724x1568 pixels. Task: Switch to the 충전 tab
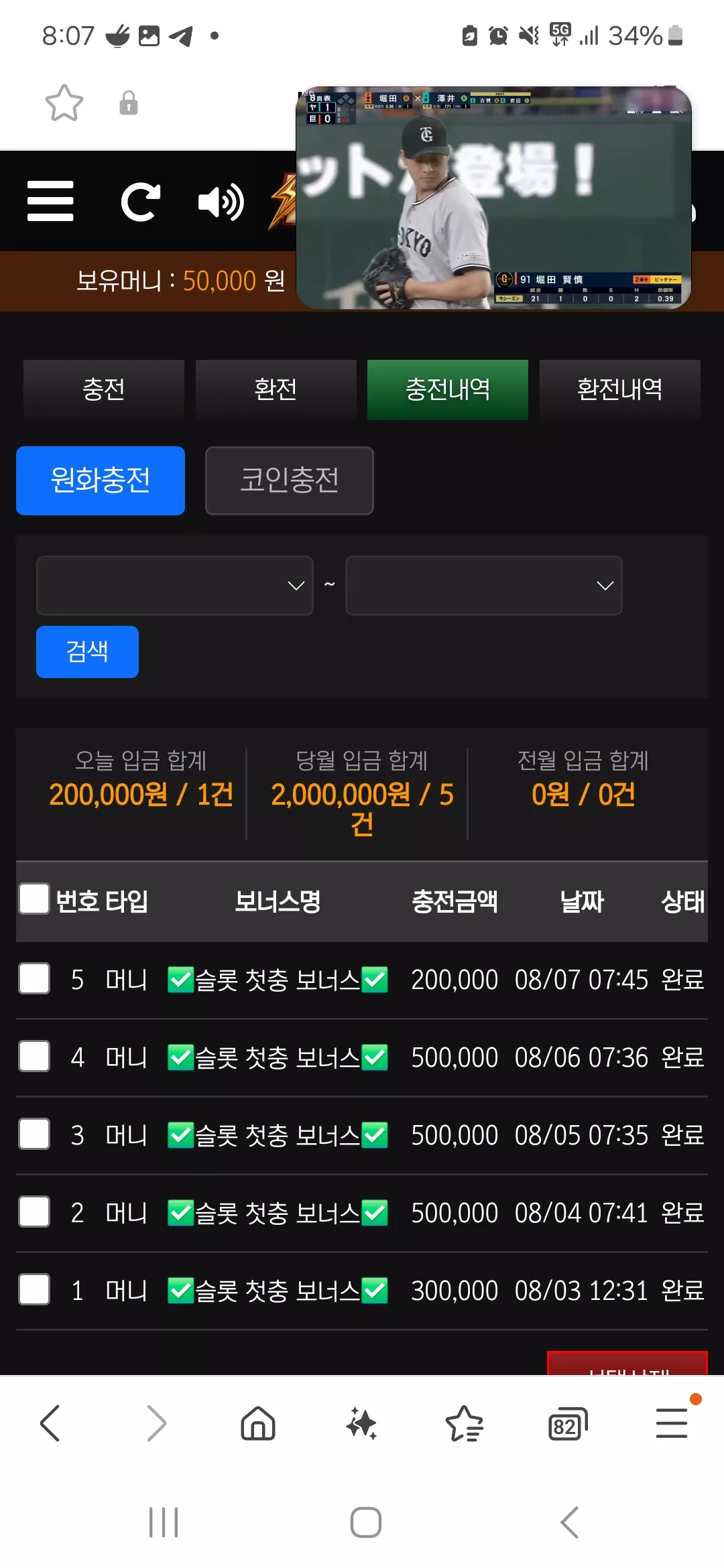pos(104,390)
